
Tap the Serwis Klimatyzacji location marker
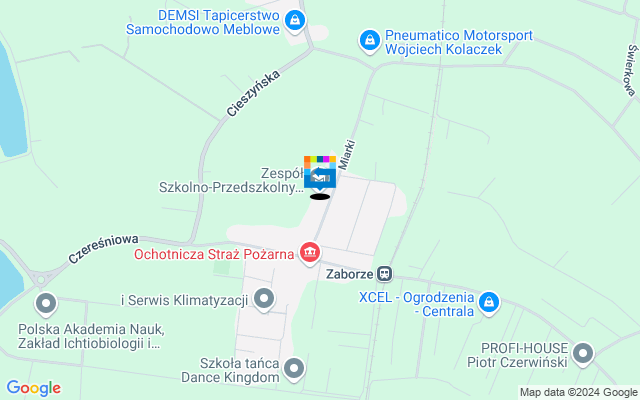(264, 298)
